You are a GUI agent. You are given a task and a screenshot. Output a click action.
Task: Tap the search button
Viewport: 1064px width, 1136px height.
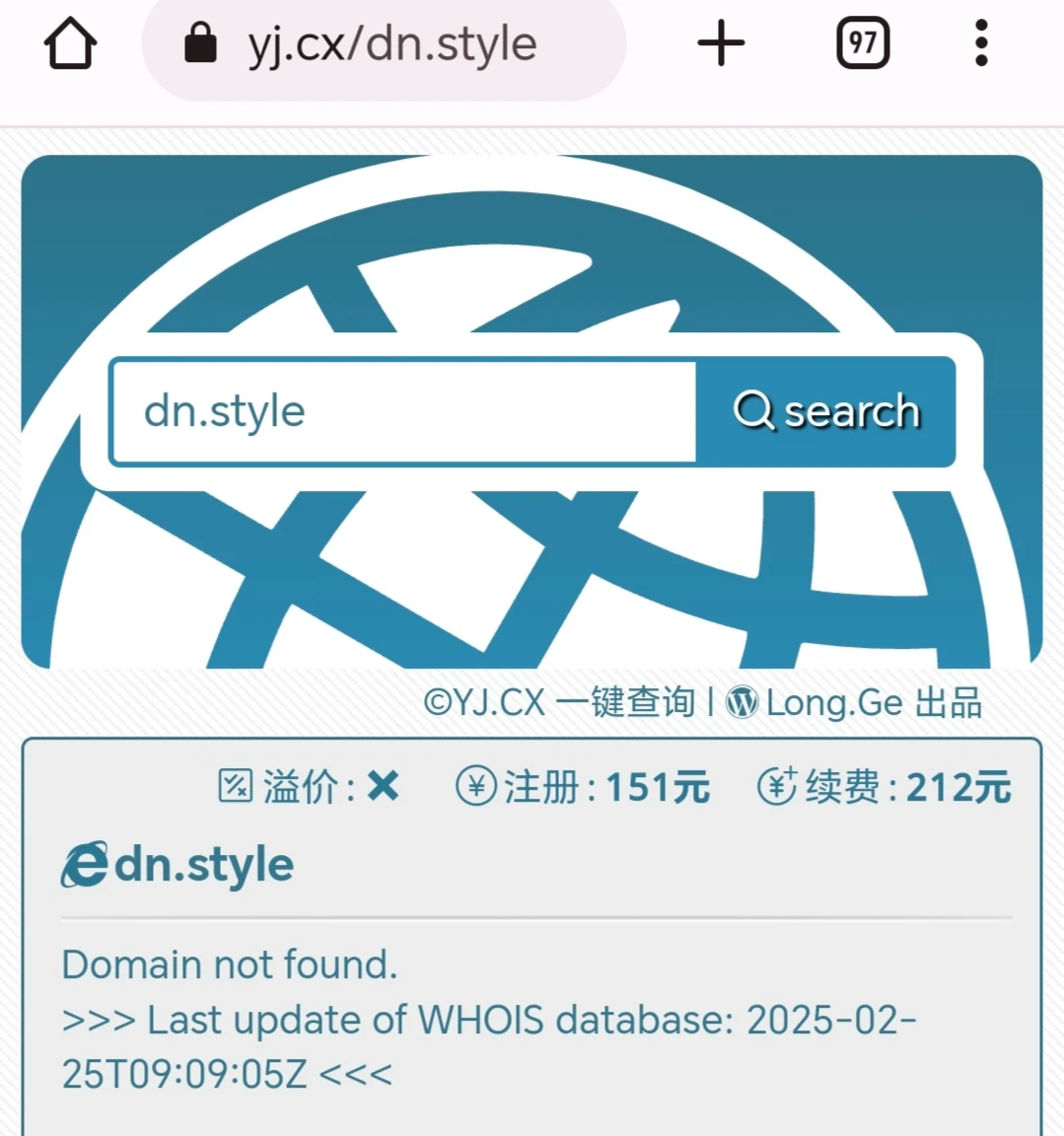(x=826, y=412)
